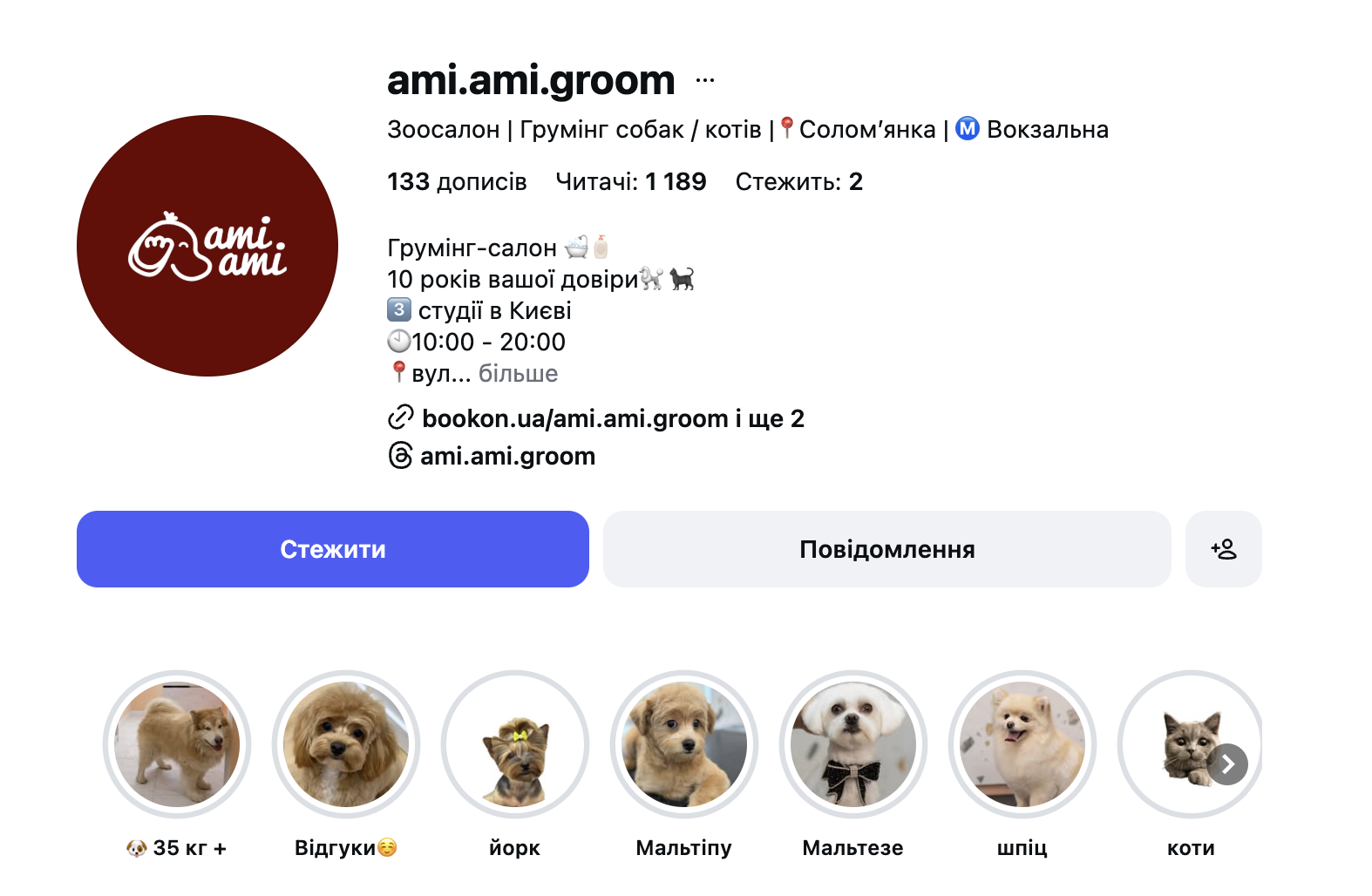Open Повідомлення to message the salon
The width and height of the screenshot is (1372, 896).
(886, 549)
